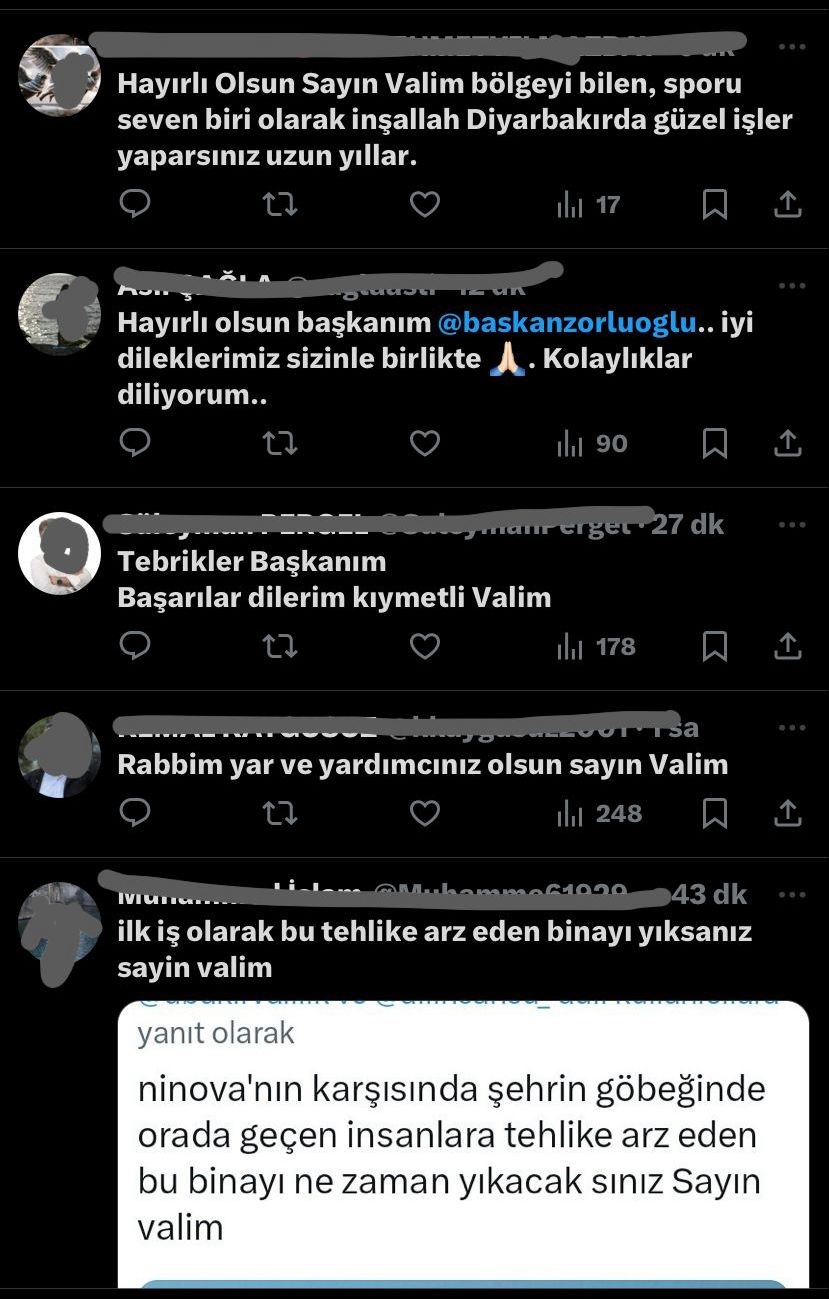
Task: Share the 'Rabbim yar ve yardımcınız olsun' reply
Action: pyautogui.click(x=788, y=814)
